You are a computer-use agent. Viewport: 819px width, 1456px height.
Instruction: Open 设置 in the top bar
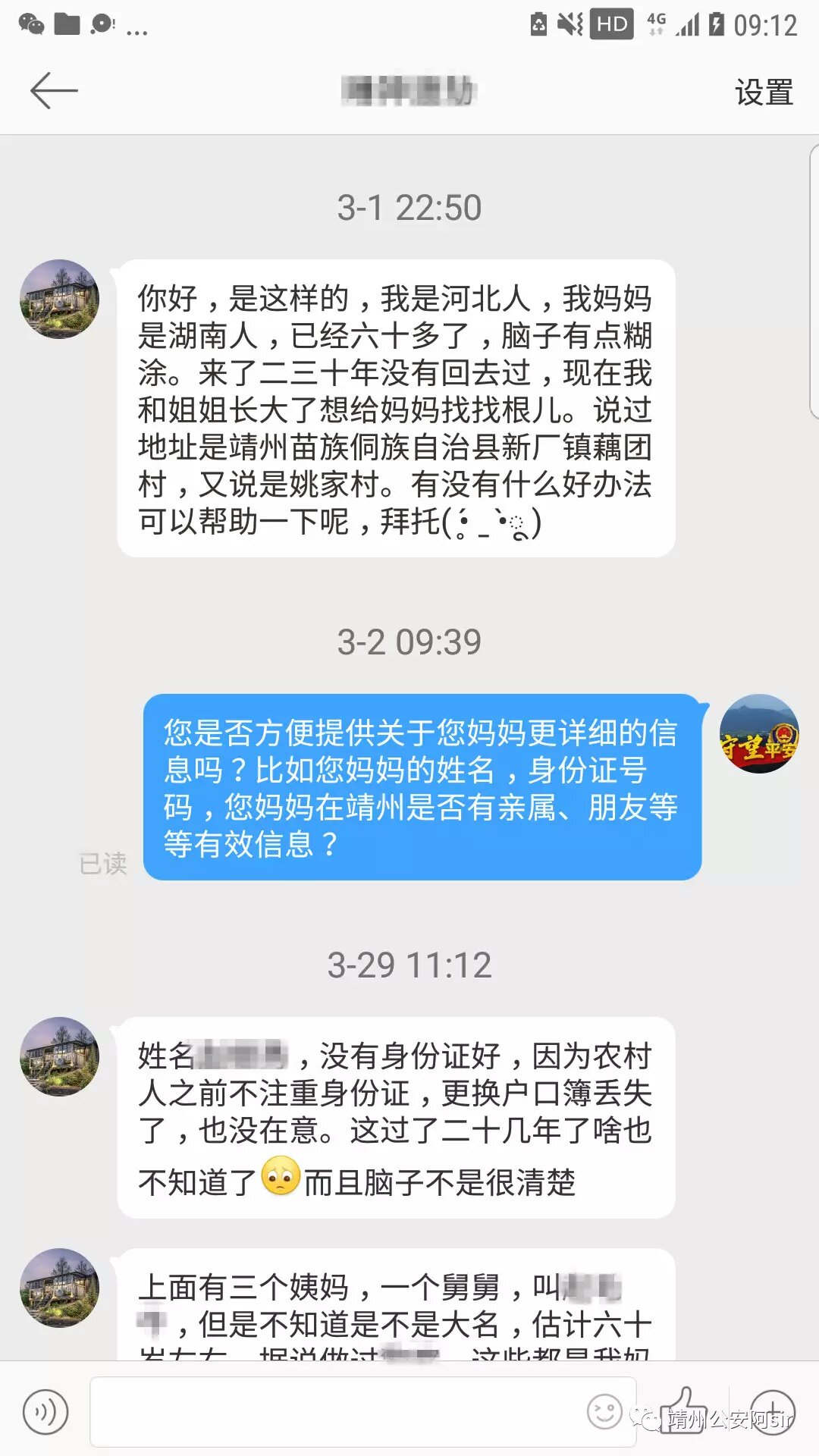(x=763, y=93)
